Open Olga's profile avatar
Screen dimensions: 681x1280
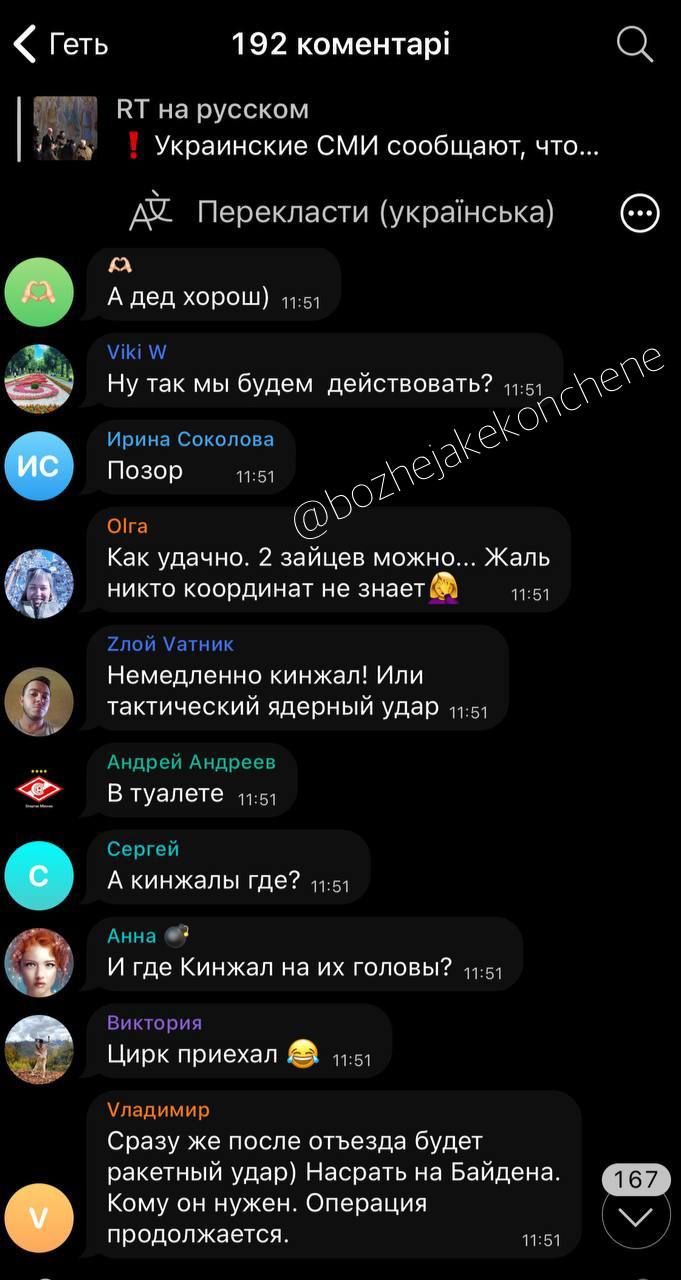39,583
